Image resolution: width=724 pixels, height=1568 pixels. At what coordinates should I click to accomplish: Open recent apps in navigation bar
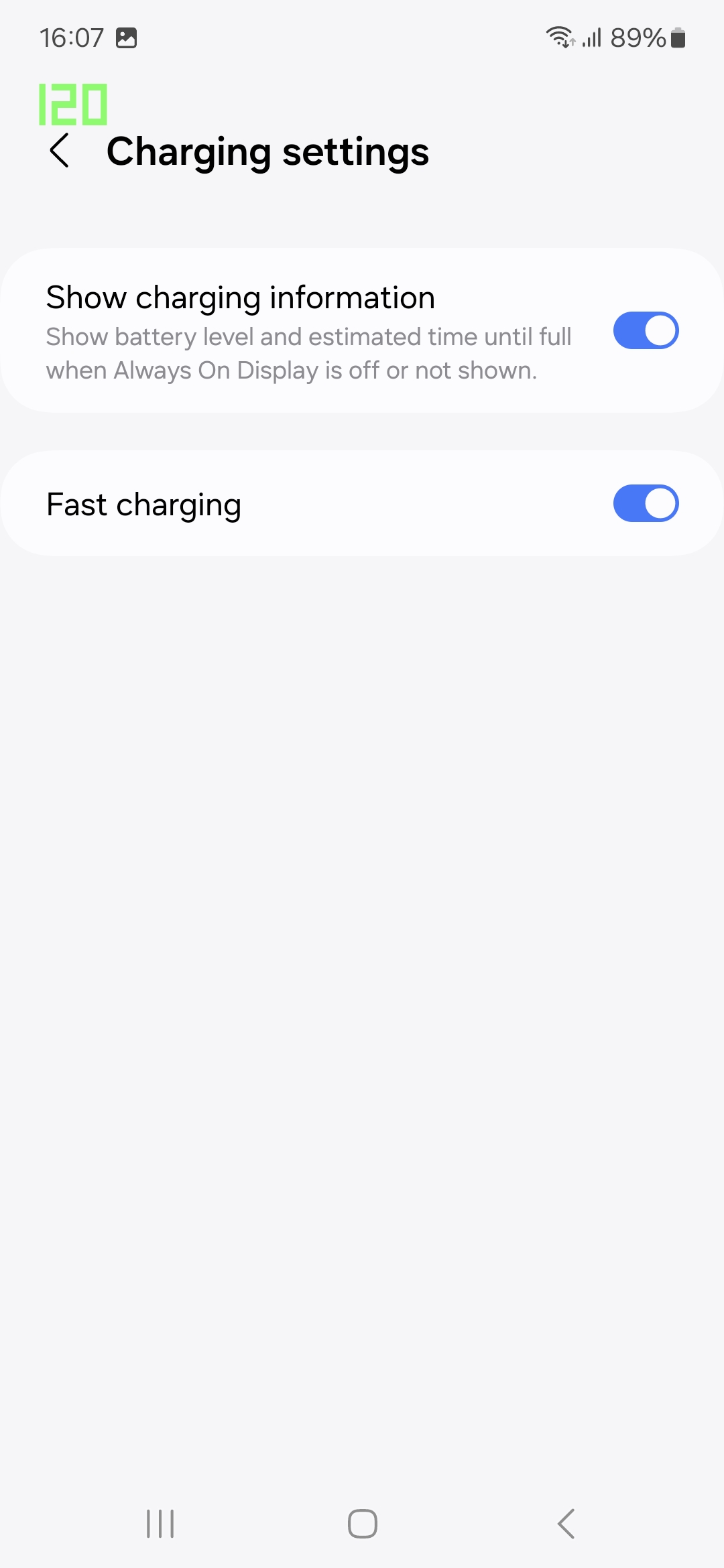[160, 1524]
